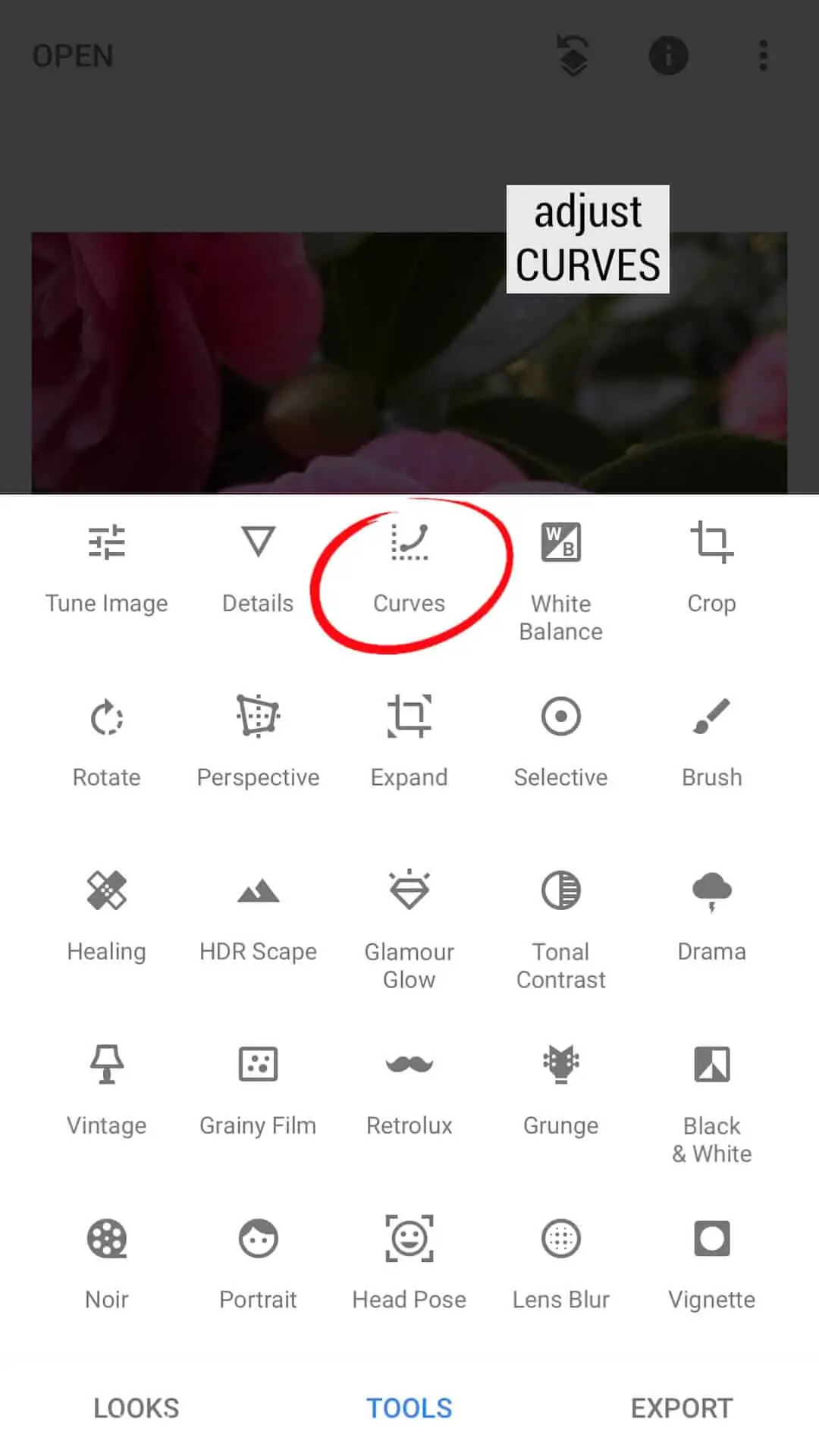The image size is (819, 1456).
Task: Launch the Healing tool
Action: click(x=106, y=916)
